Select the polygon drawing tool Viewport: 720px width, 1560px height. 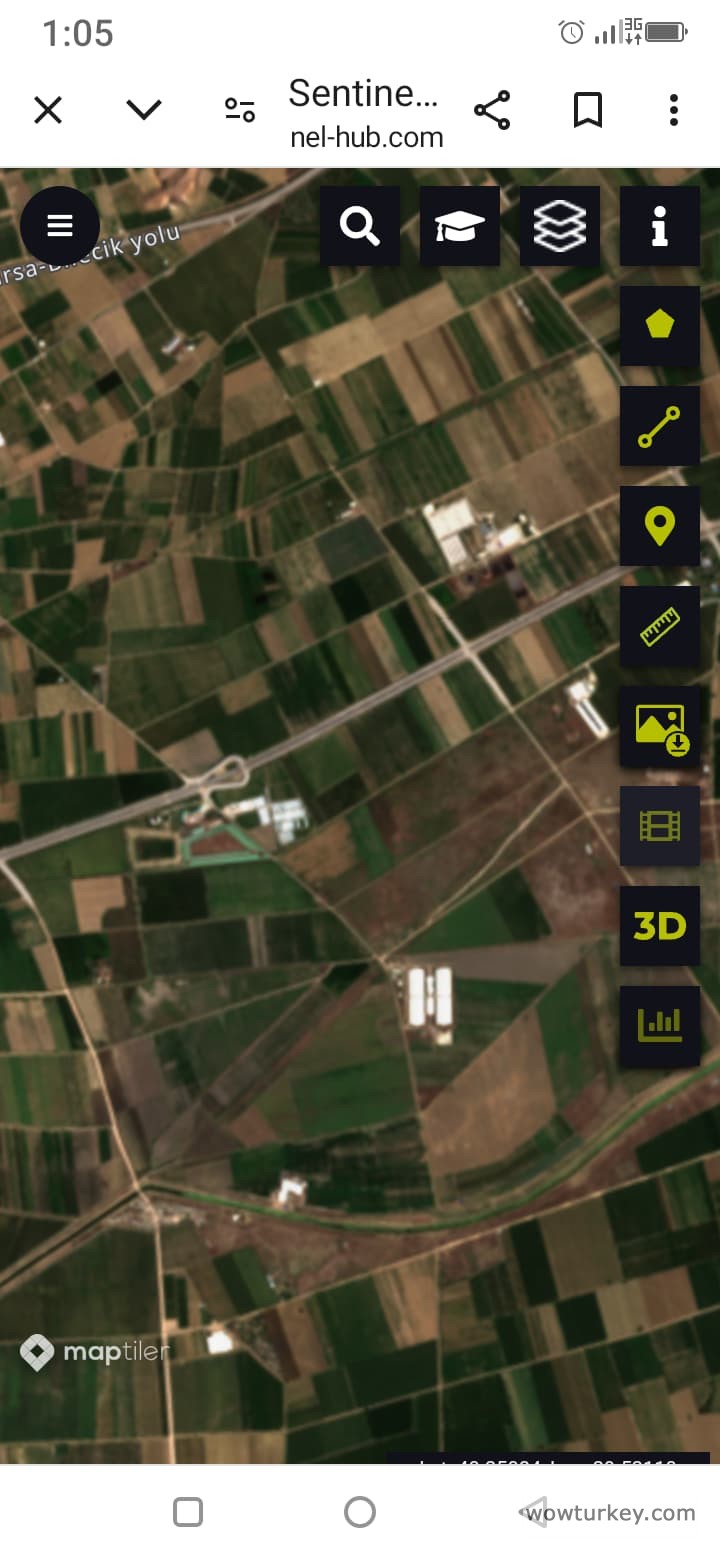(659, 326)
